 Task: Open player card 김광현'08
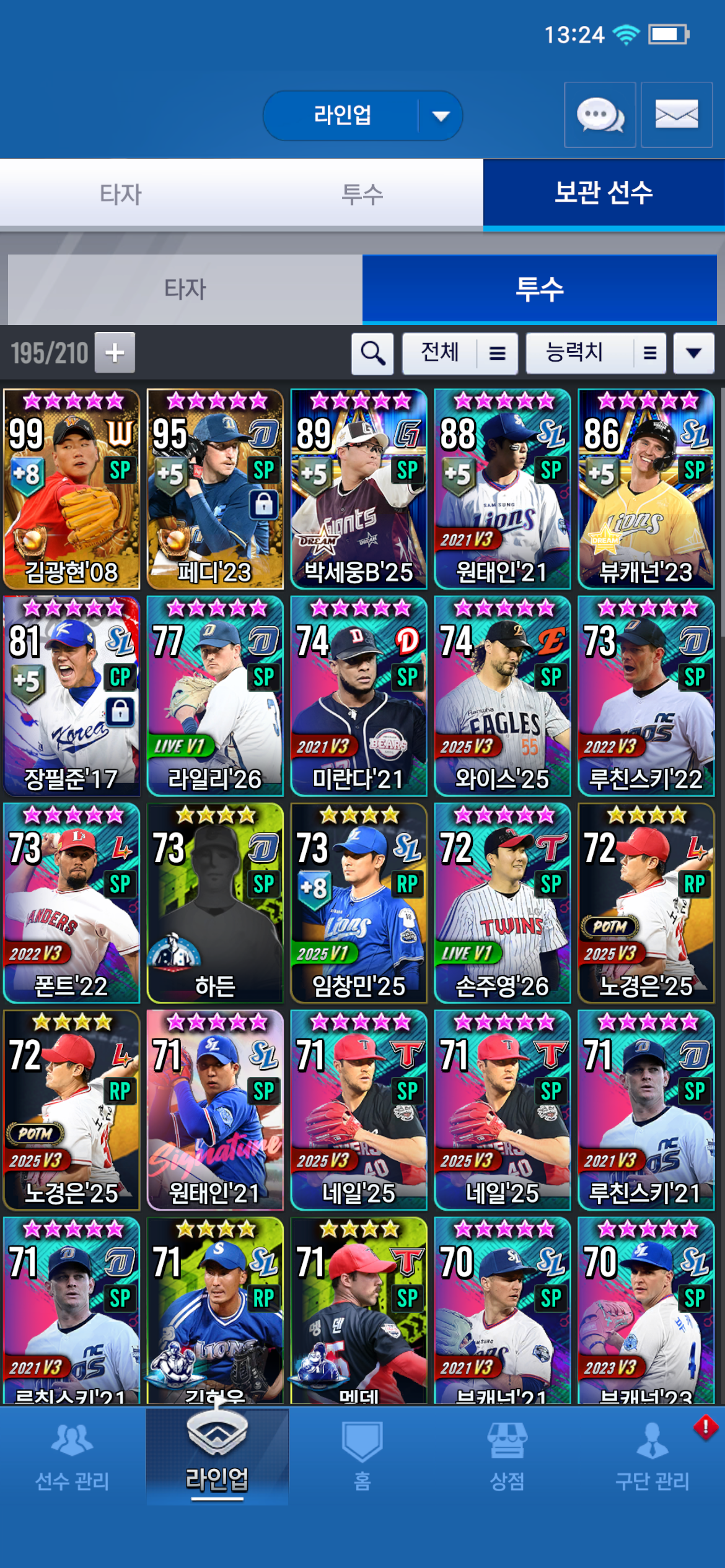[x=71, y=489]
